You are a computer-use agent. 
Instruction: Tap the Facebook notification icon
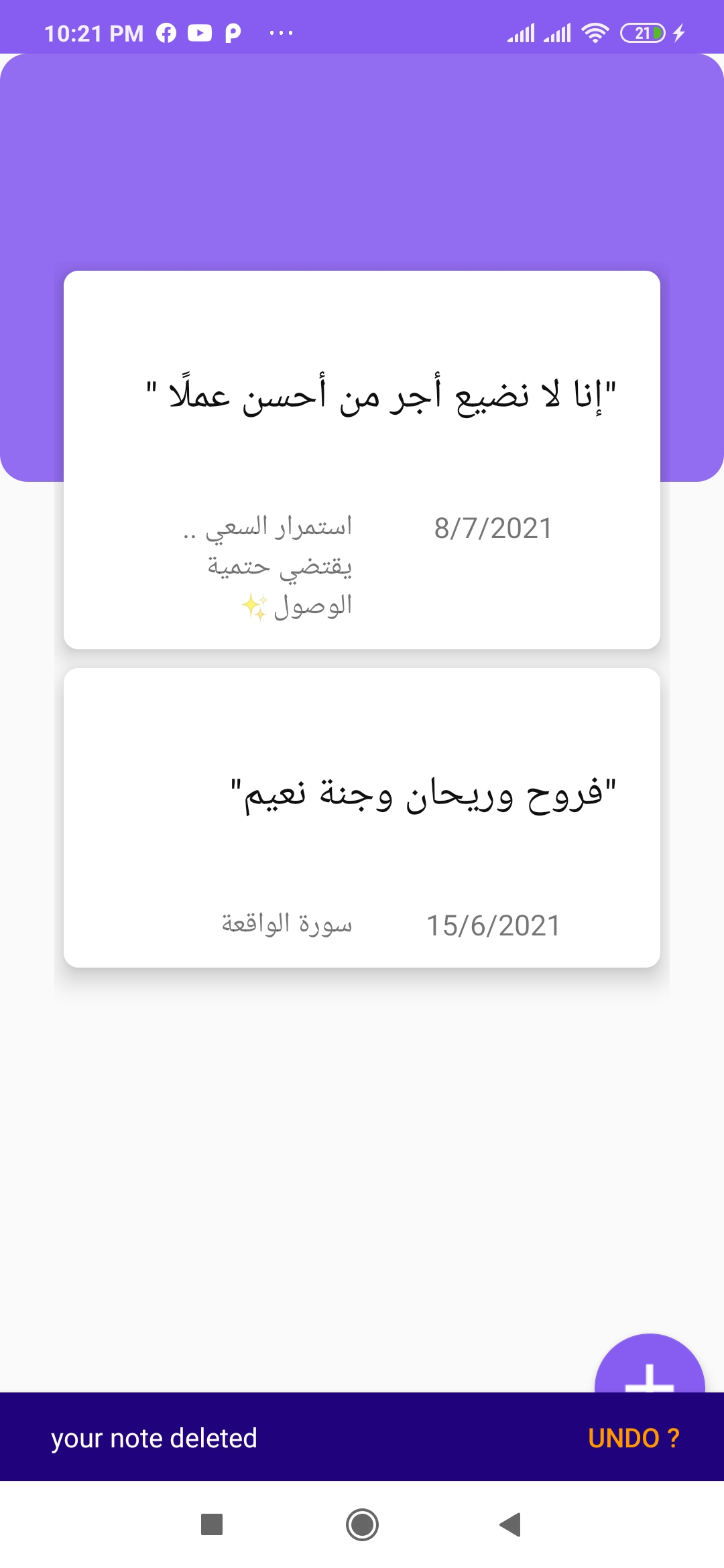[166, 31]
